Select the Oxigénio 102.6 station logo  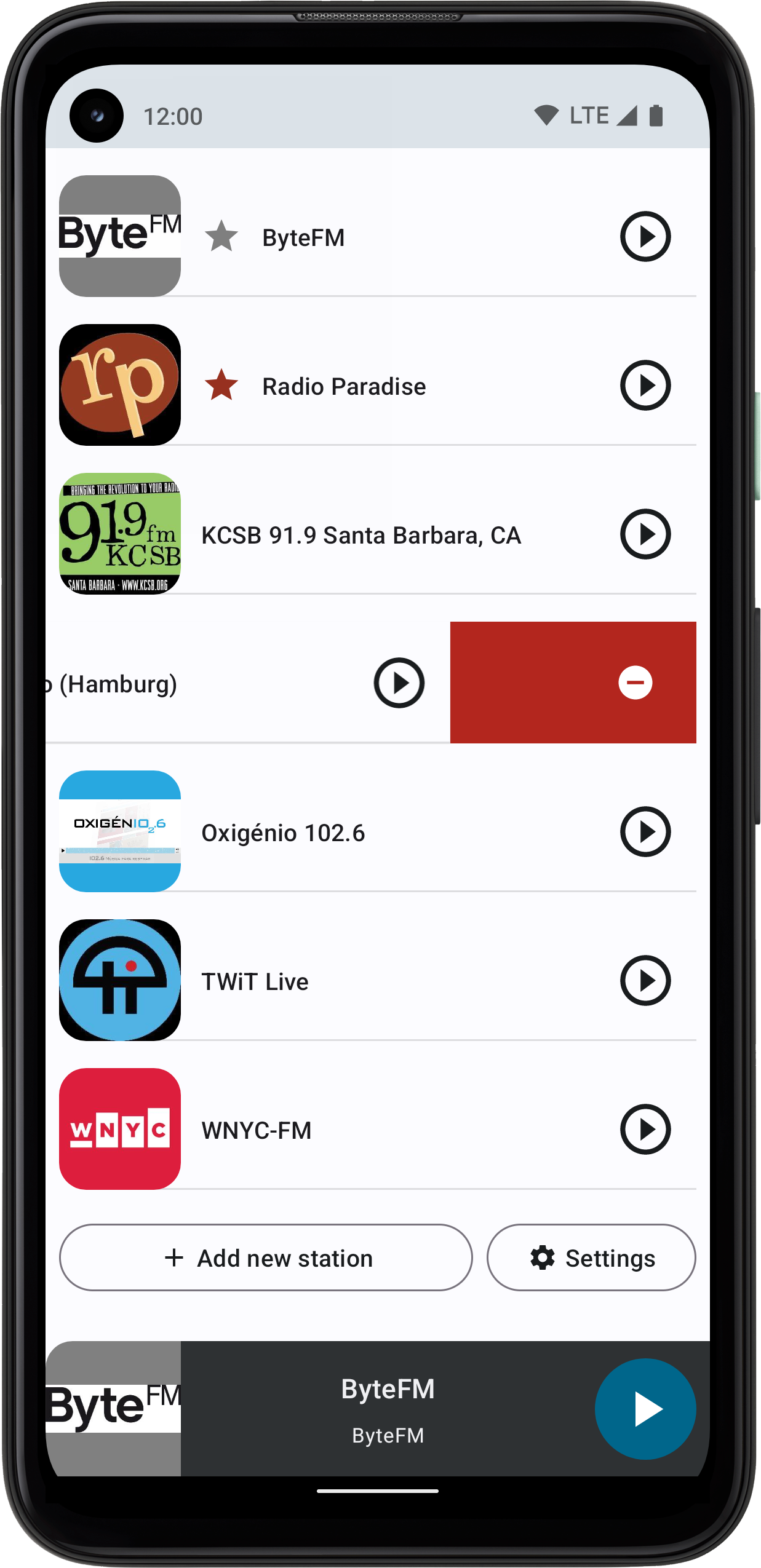[120, 831]
